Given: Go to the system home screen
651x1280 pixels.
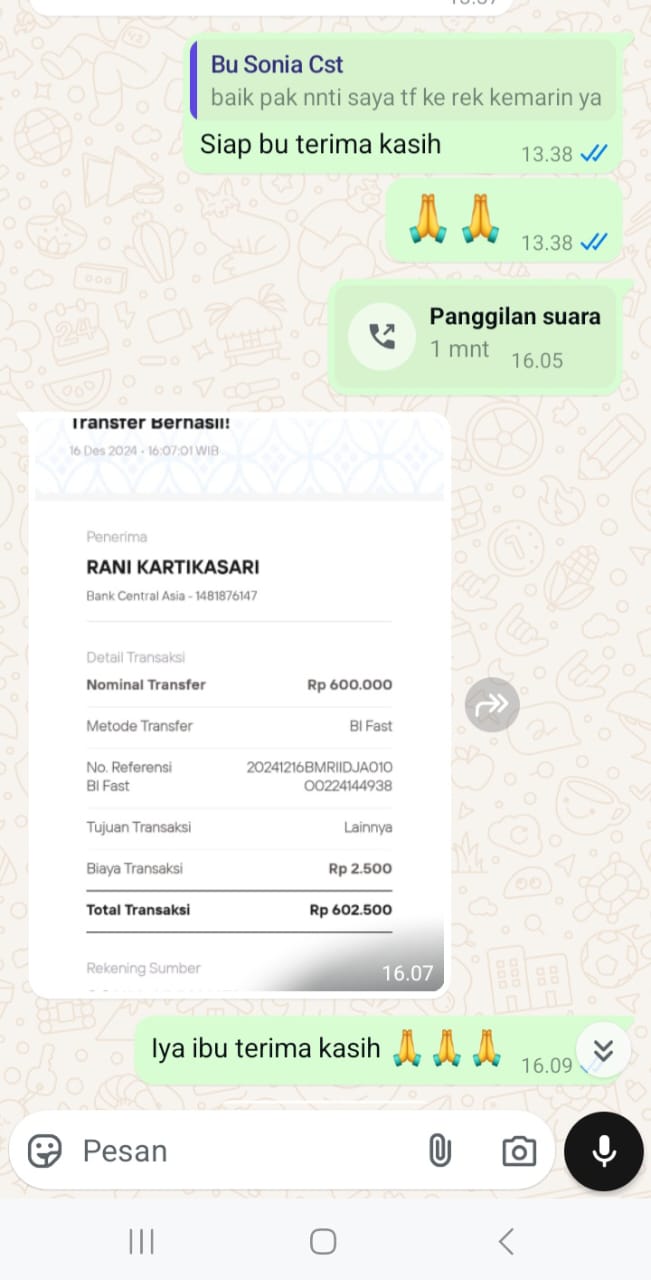Looking at the screenshot, I should (323, 1242).
